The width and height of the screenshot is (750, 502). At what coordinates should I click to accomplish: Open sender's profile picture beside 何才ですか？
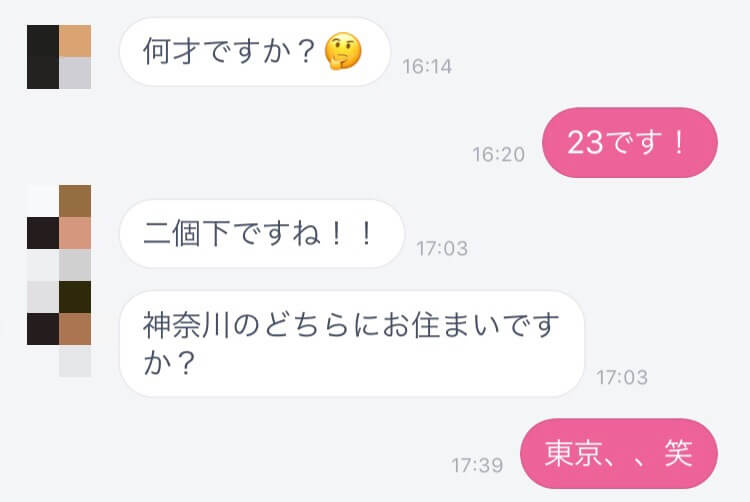point(59,57)
